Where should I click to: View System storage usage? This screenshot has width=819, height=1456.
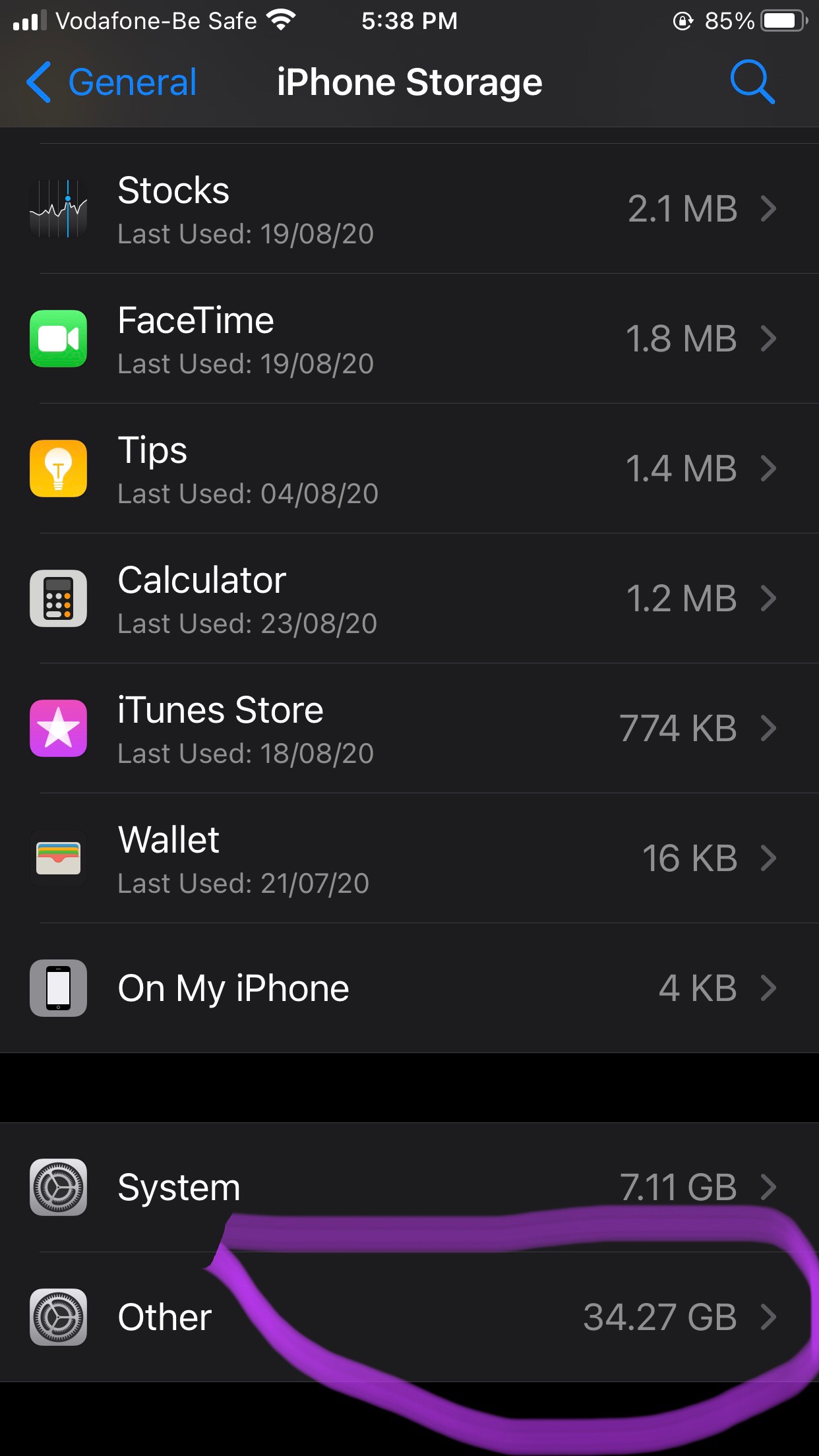pyautogui.click(x=409, y=1188)
